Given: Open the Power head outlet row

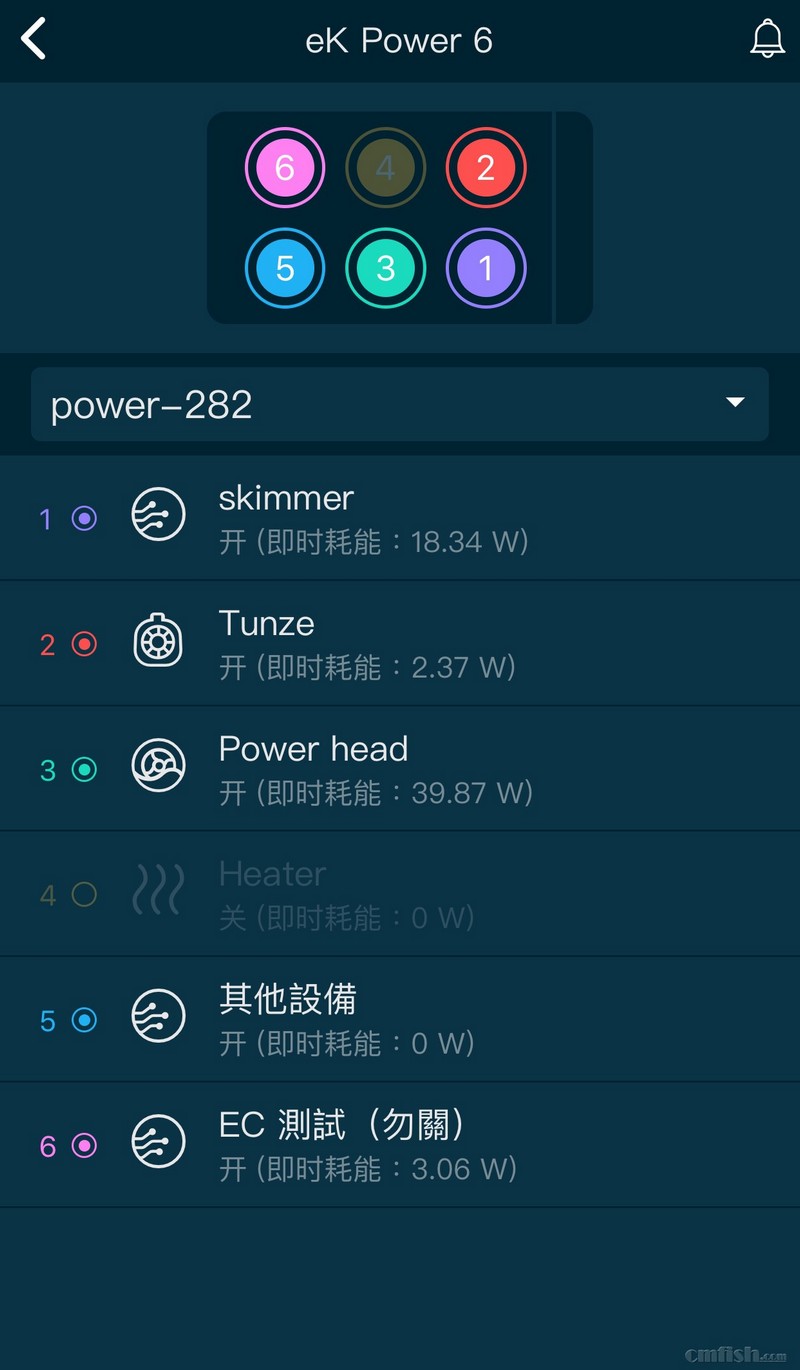Looking at the screenshot, I should click(x=400, y=769).
